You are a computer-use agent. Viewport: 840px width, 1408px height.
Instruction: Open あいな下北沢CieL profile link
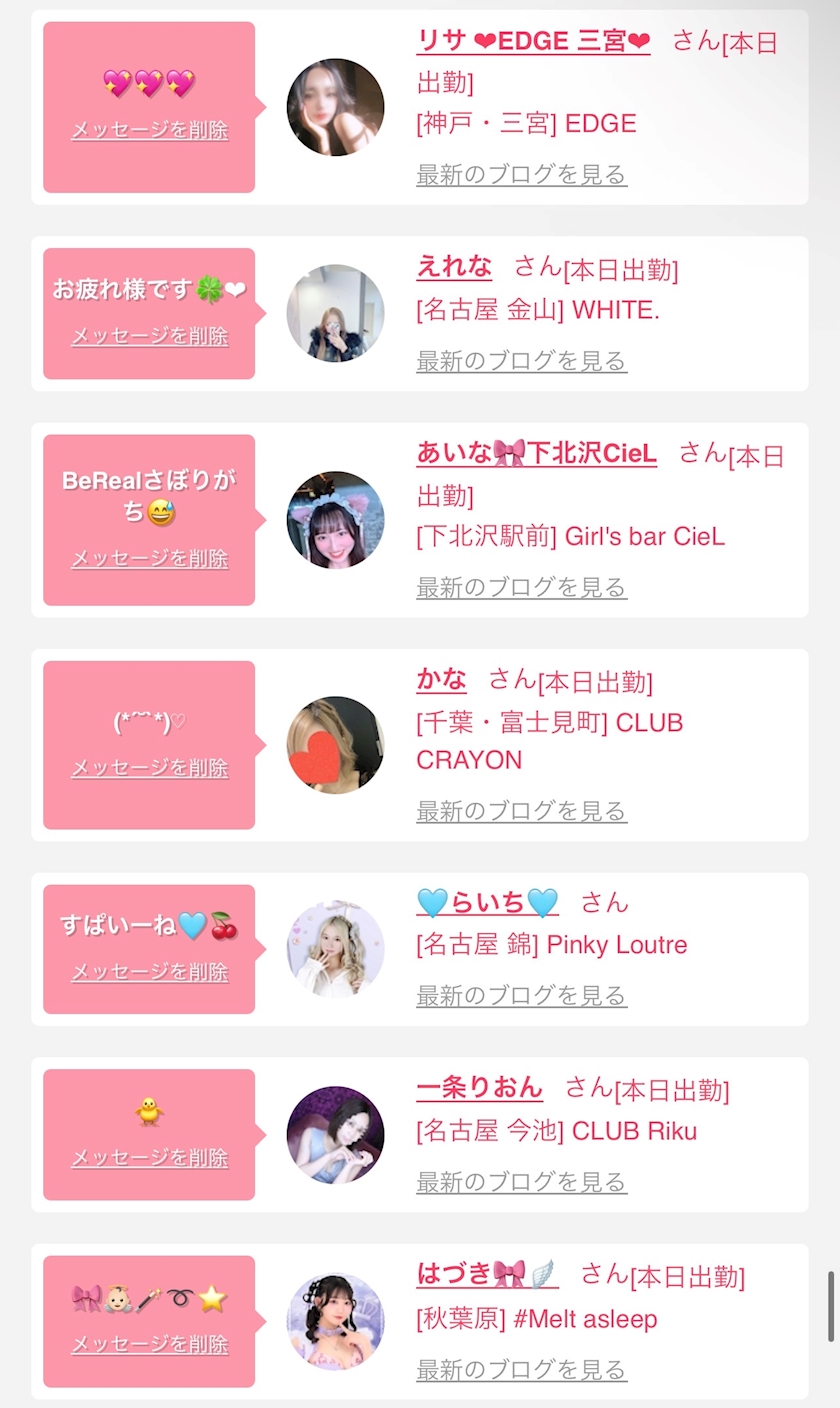click(x=536, y=453)
